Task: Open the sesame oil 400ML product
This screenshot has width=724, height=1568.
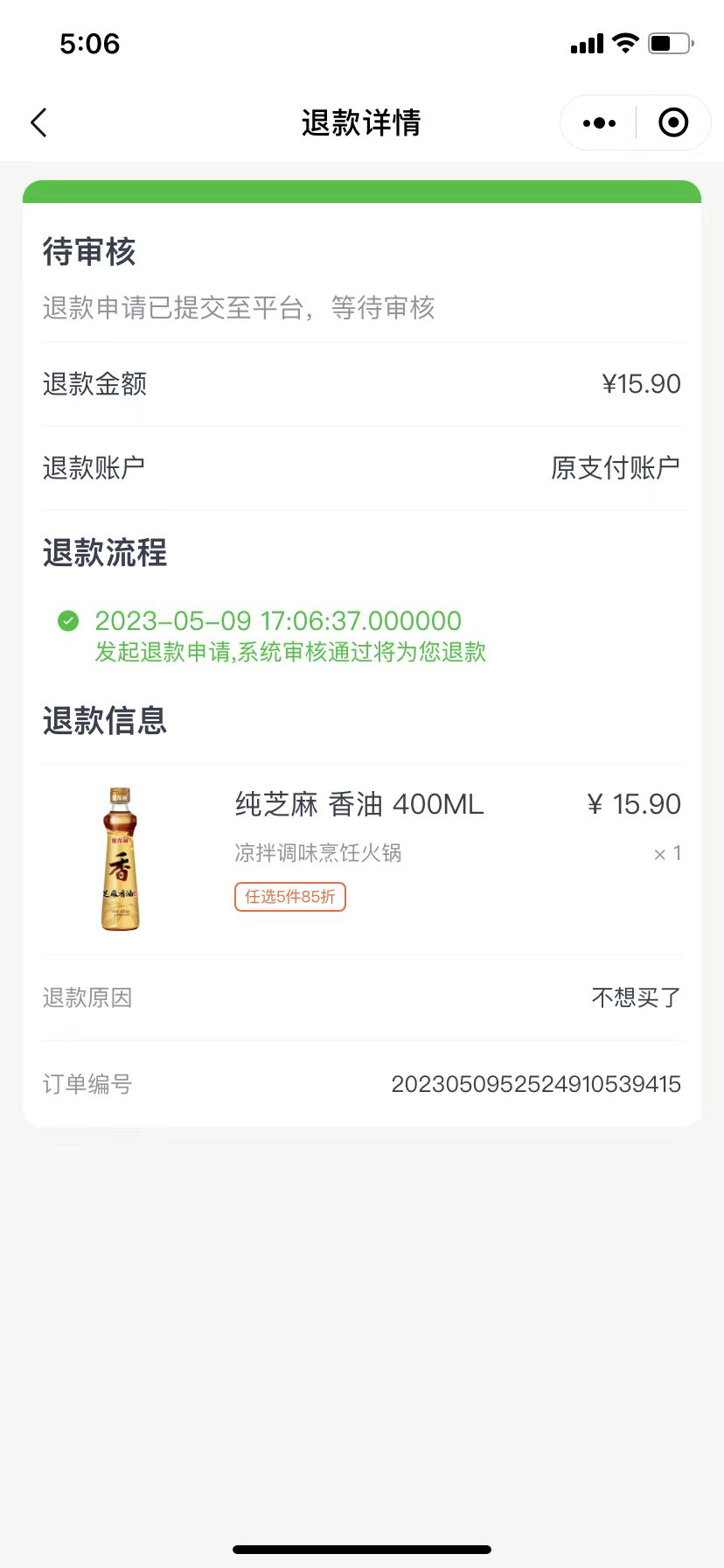Action: (359, 804)
